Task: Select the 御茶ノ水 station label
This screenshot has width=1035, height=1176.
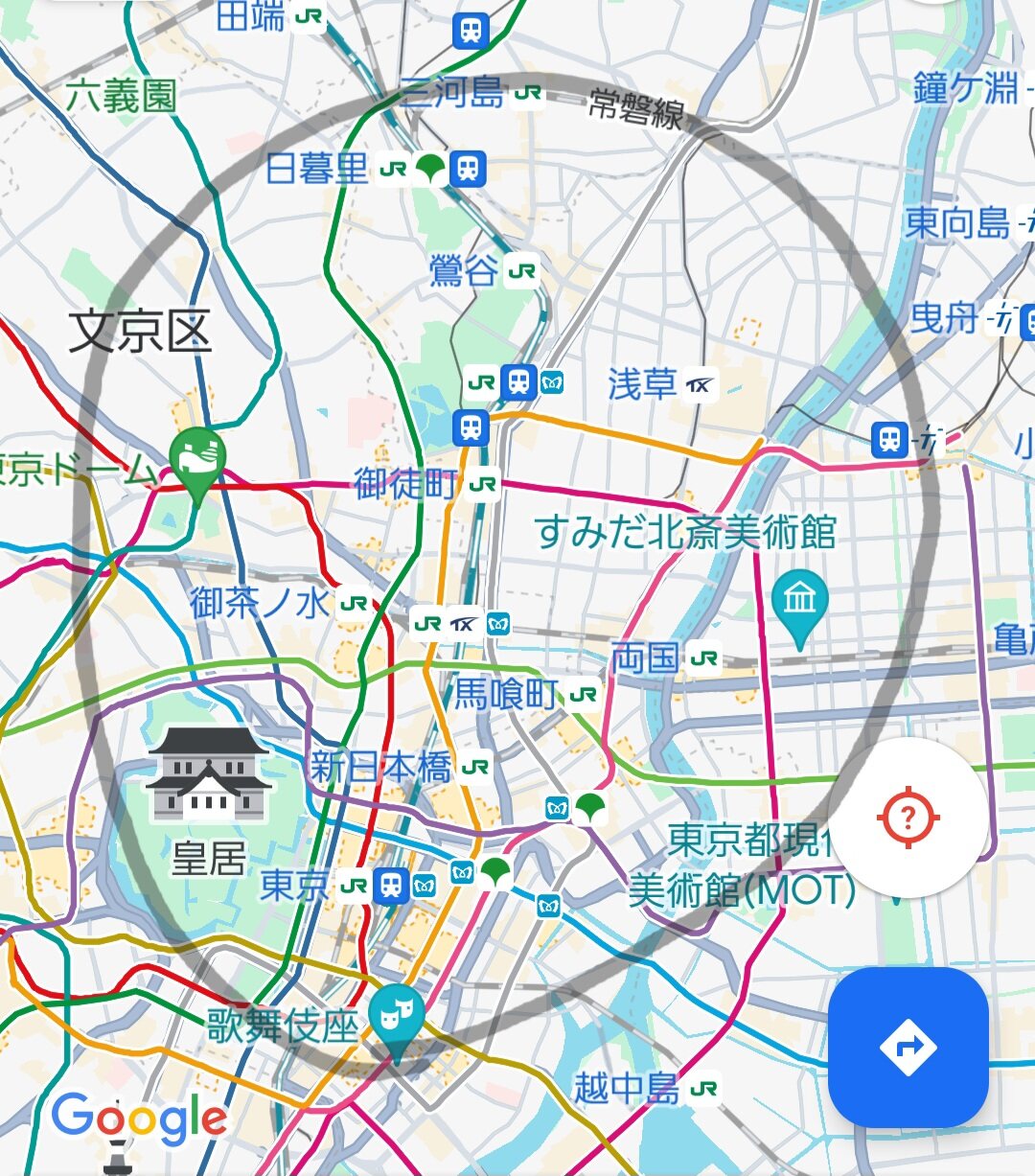Action: tap(261, 604)
